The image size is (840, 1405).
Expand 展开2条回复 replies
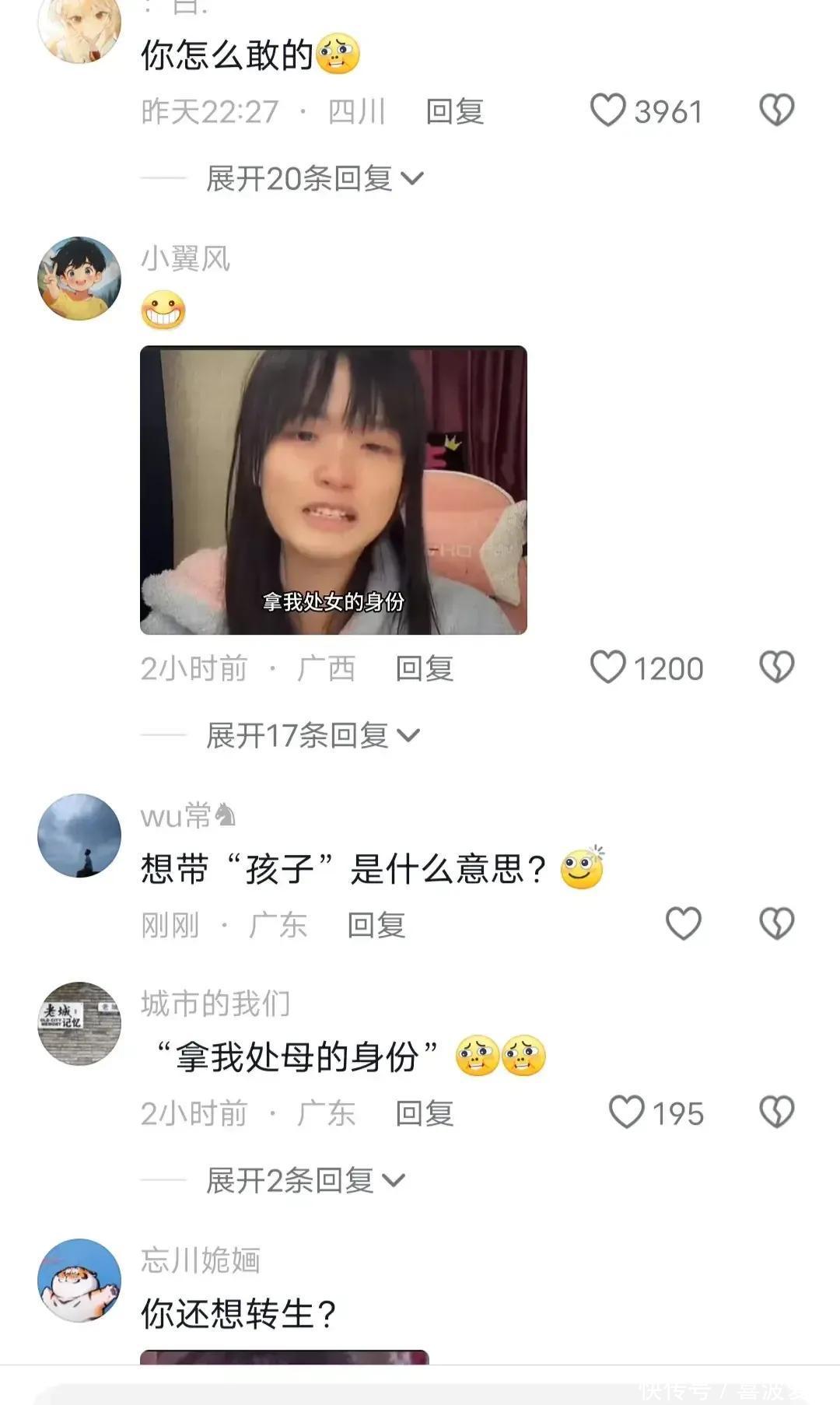point(305,1181)
